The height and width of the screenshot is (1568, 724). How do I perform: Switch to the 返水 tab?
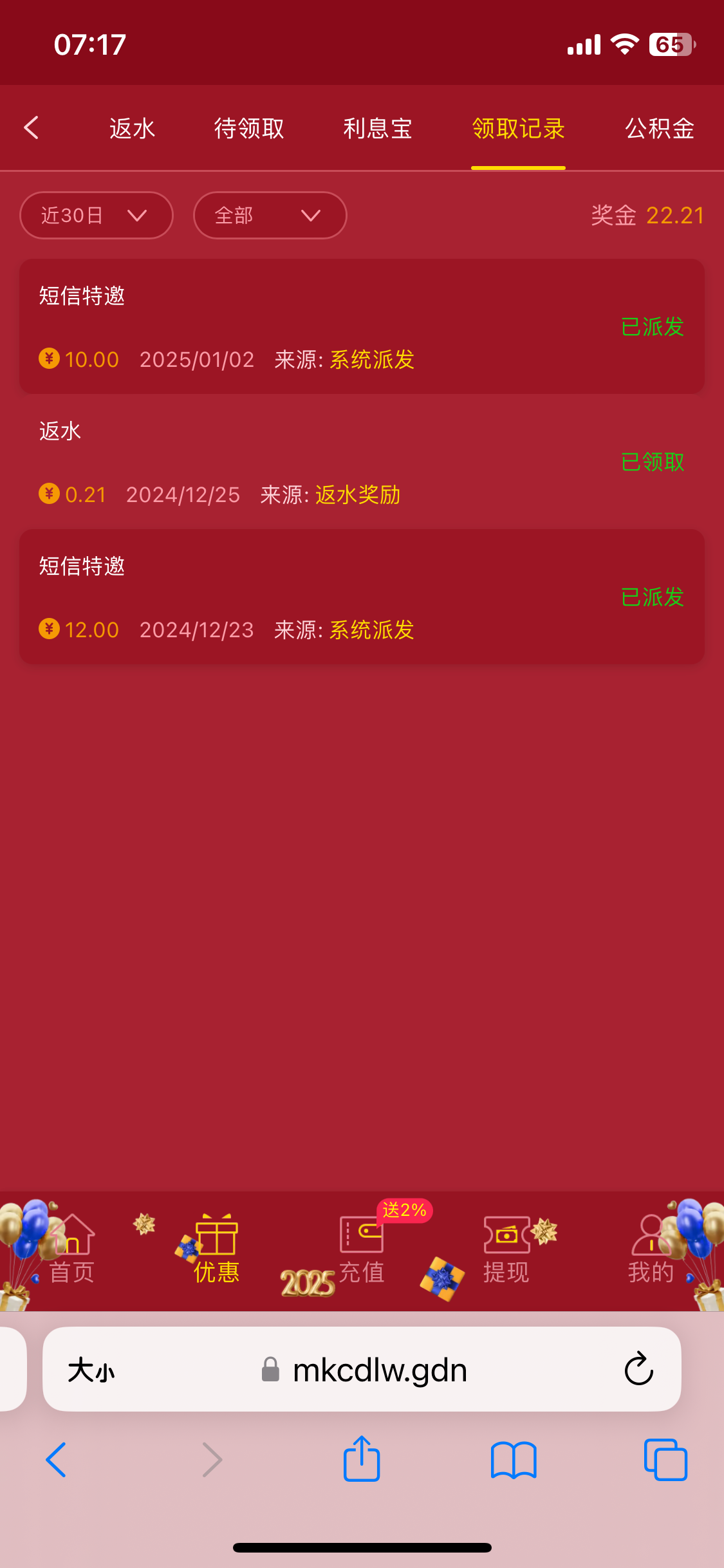(132, 129)
